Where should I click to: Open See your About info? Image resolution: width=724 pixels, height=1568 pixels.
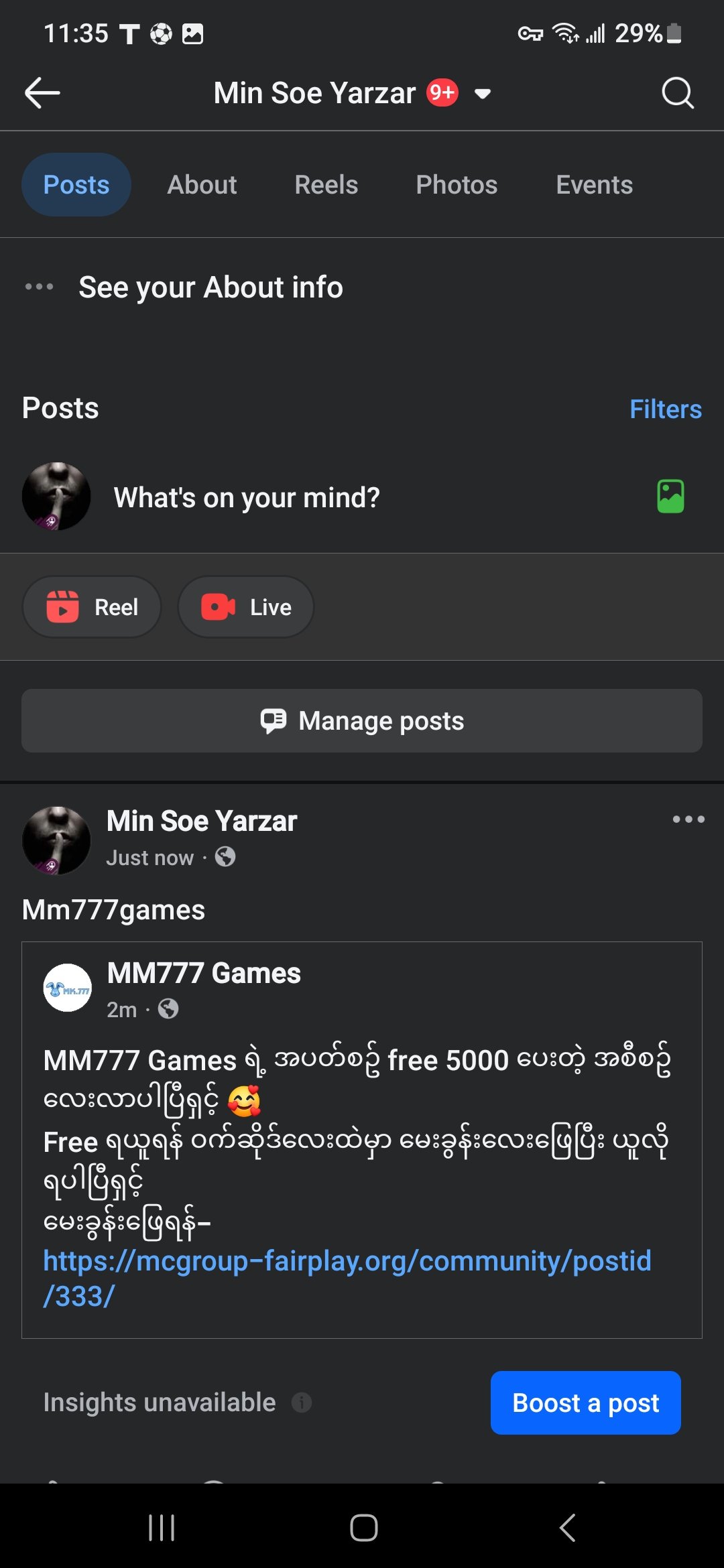[x=210, y=287]
